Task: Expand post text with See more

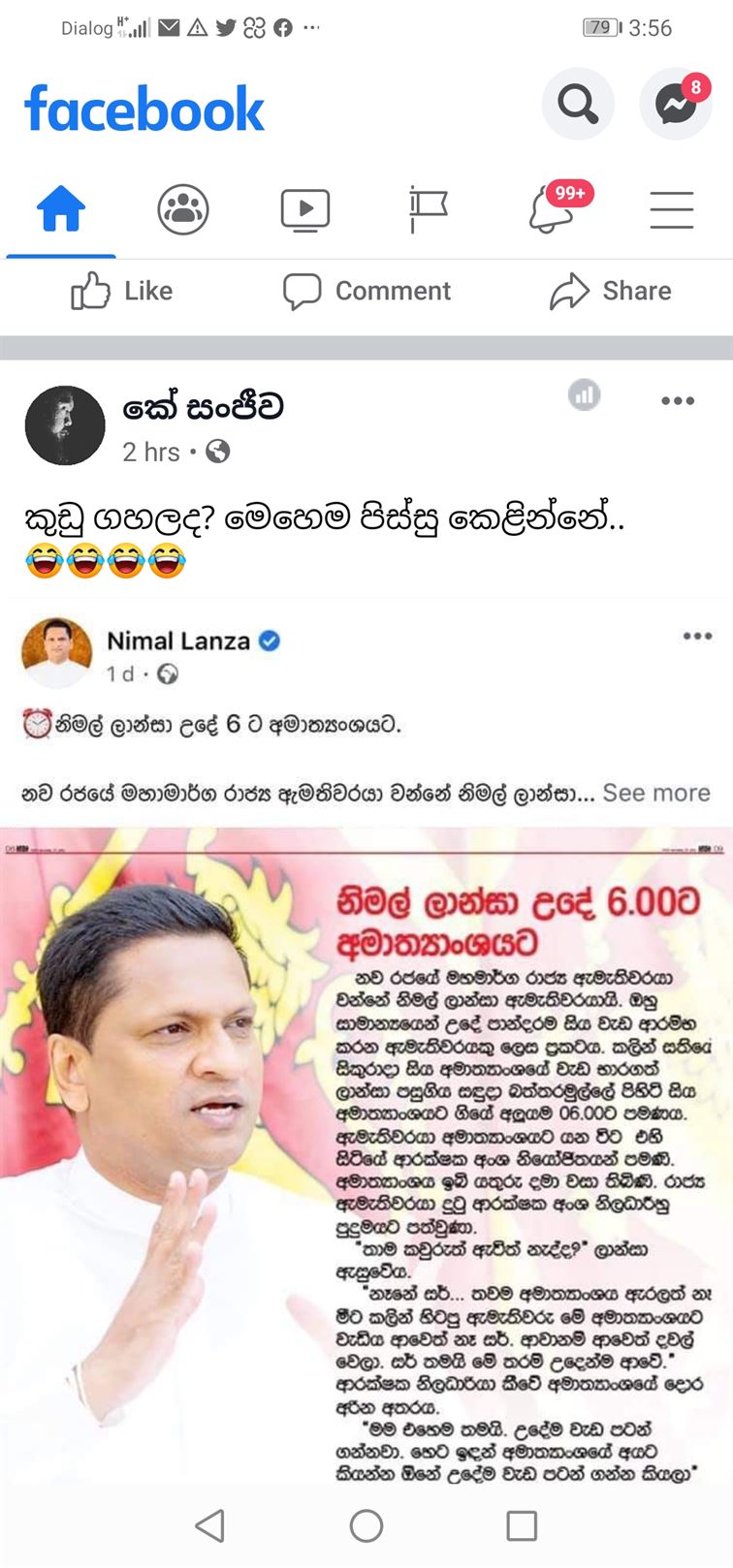Action: pos(656,793)
